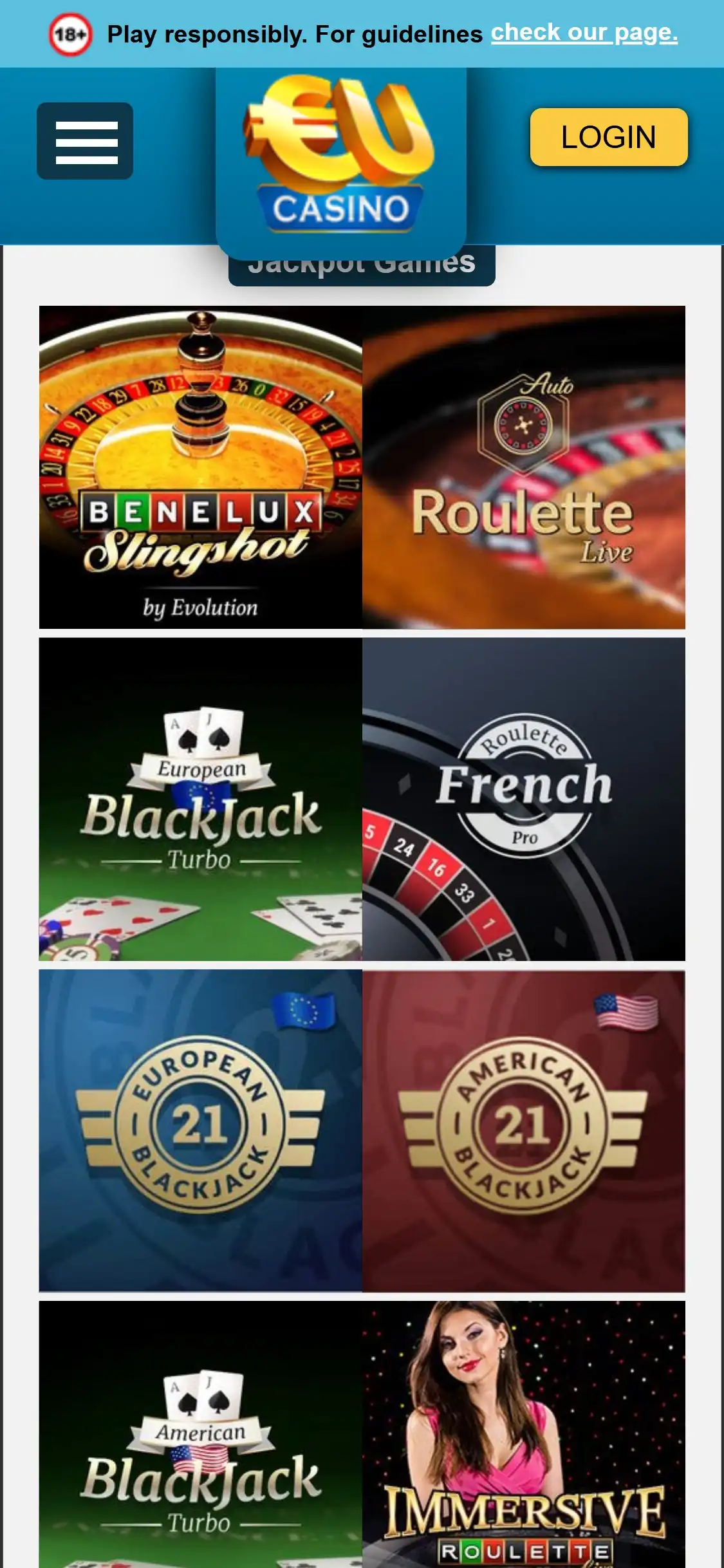Play European BlackJack Turbo
Image resolution: width=724 pixels, height=1568 pixels.
pos(201,799)
